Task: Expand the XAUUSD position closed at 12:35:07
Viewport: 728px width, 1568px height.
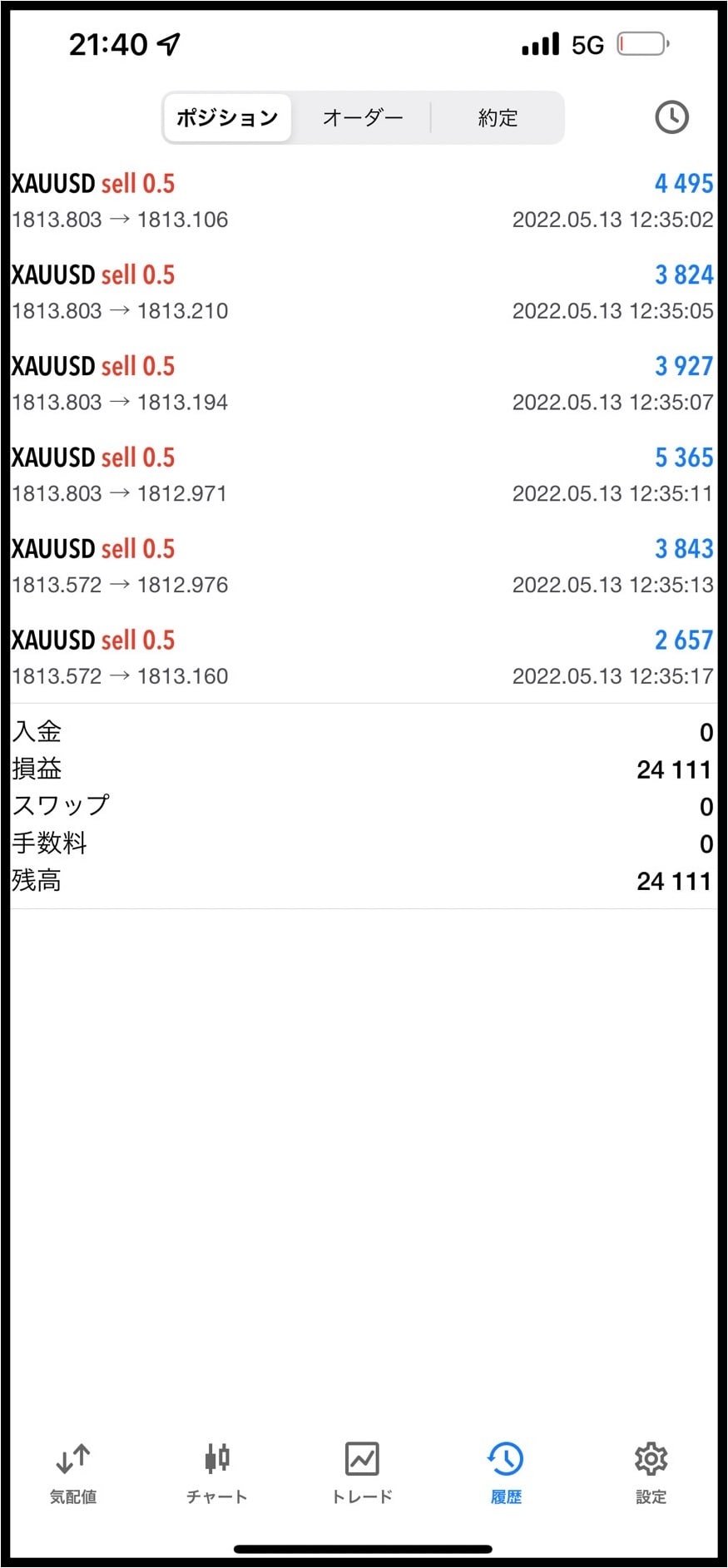Action: (364, 383)
